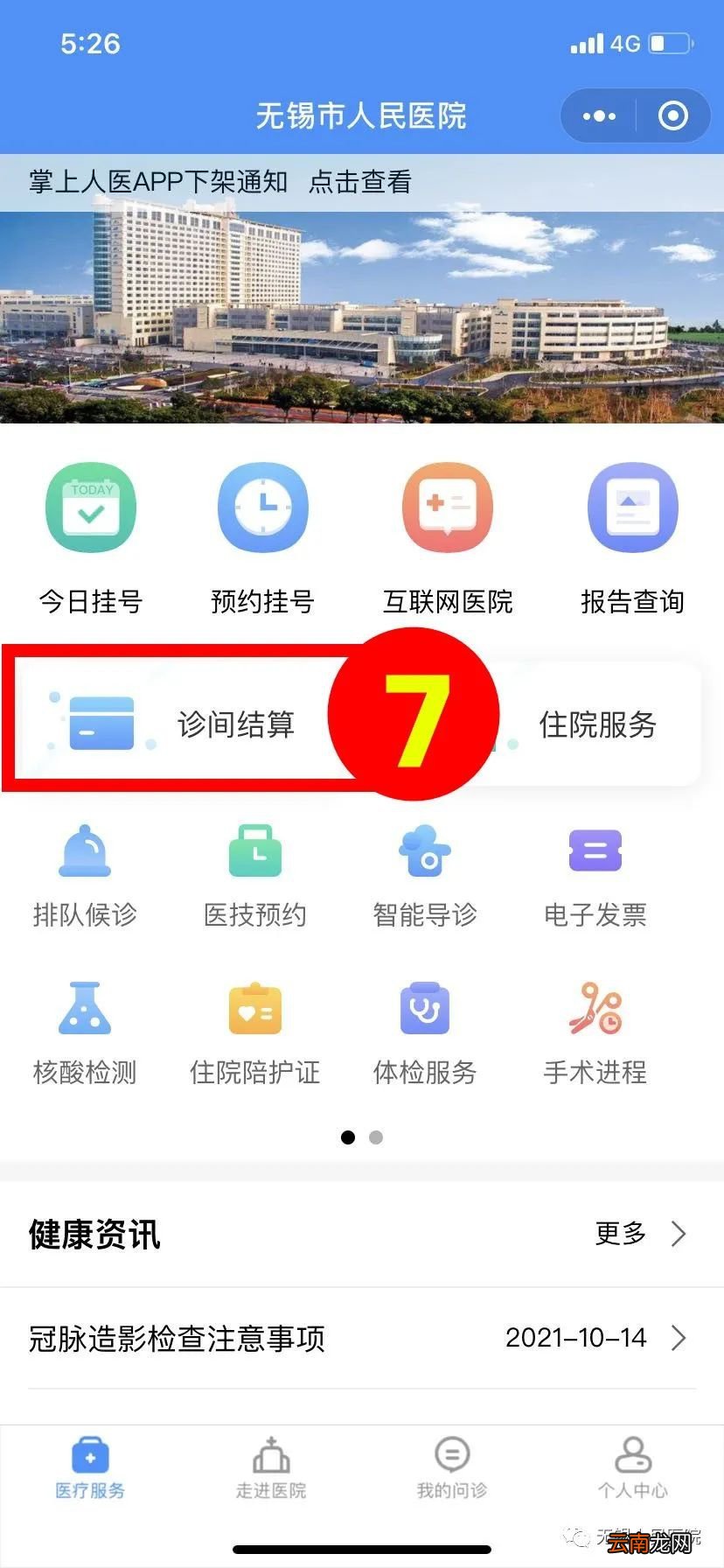Switch to the 走进医院 tab
724x1568 pixels.
[x=269, y=1470]
